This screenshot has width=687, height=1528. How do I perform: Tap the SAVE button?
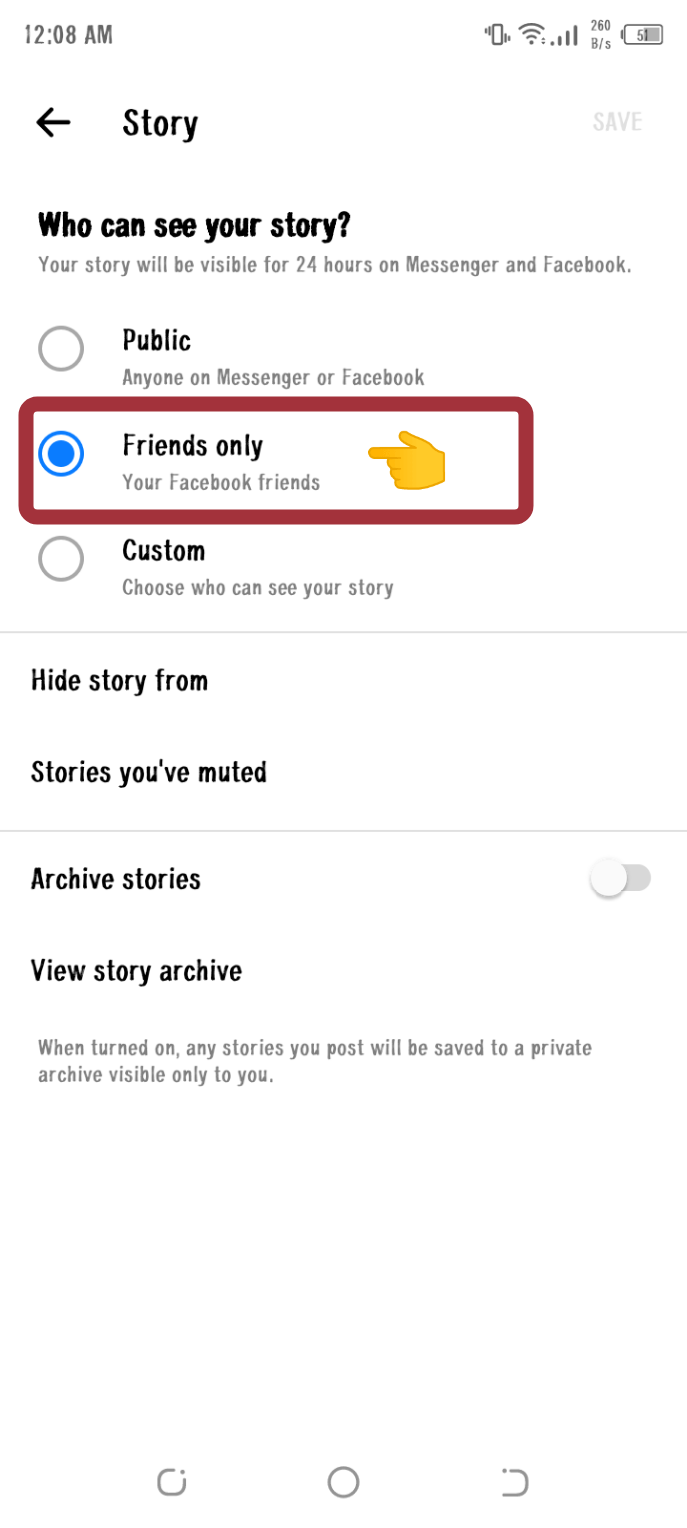(x=616, y=122)
